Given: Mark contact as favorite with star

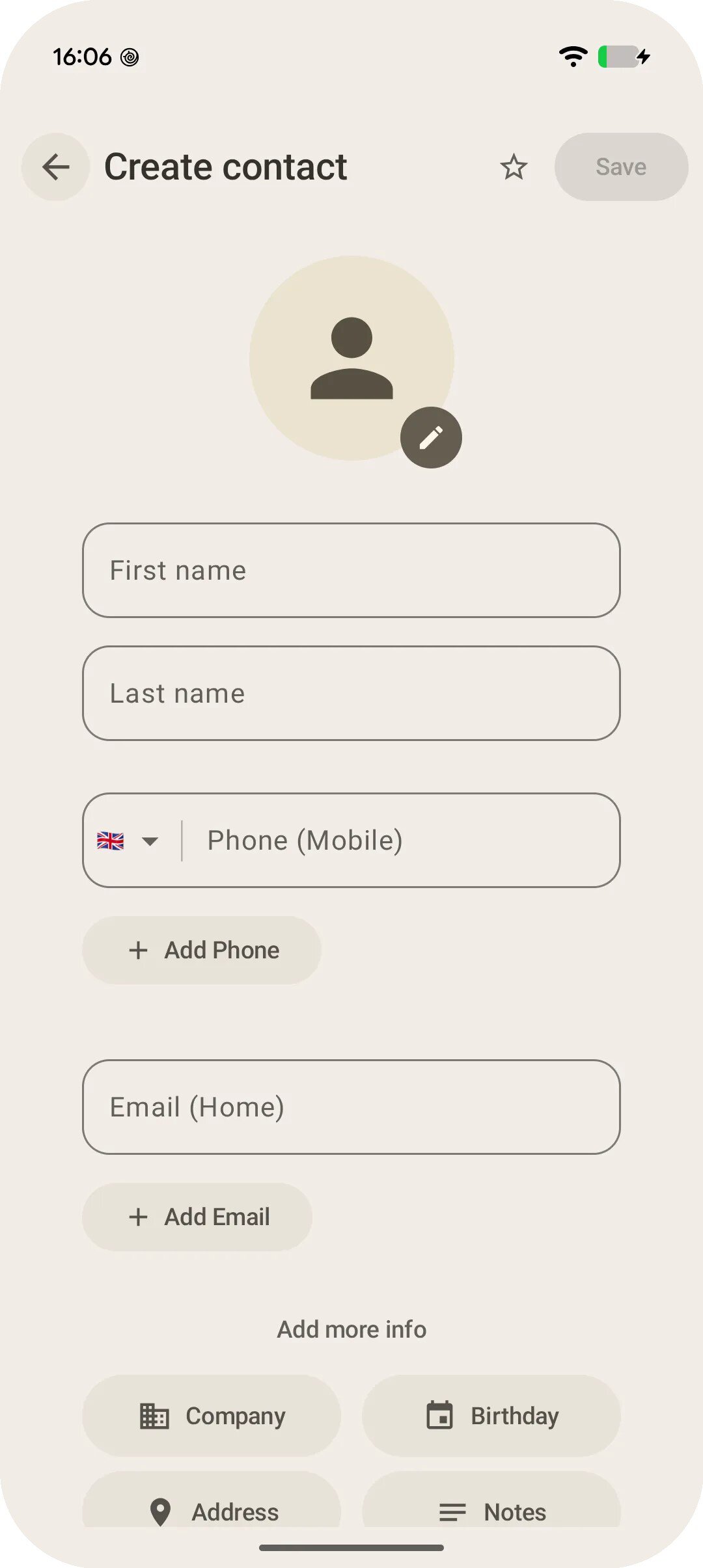Looking at the screenshot, I should 514,167.
